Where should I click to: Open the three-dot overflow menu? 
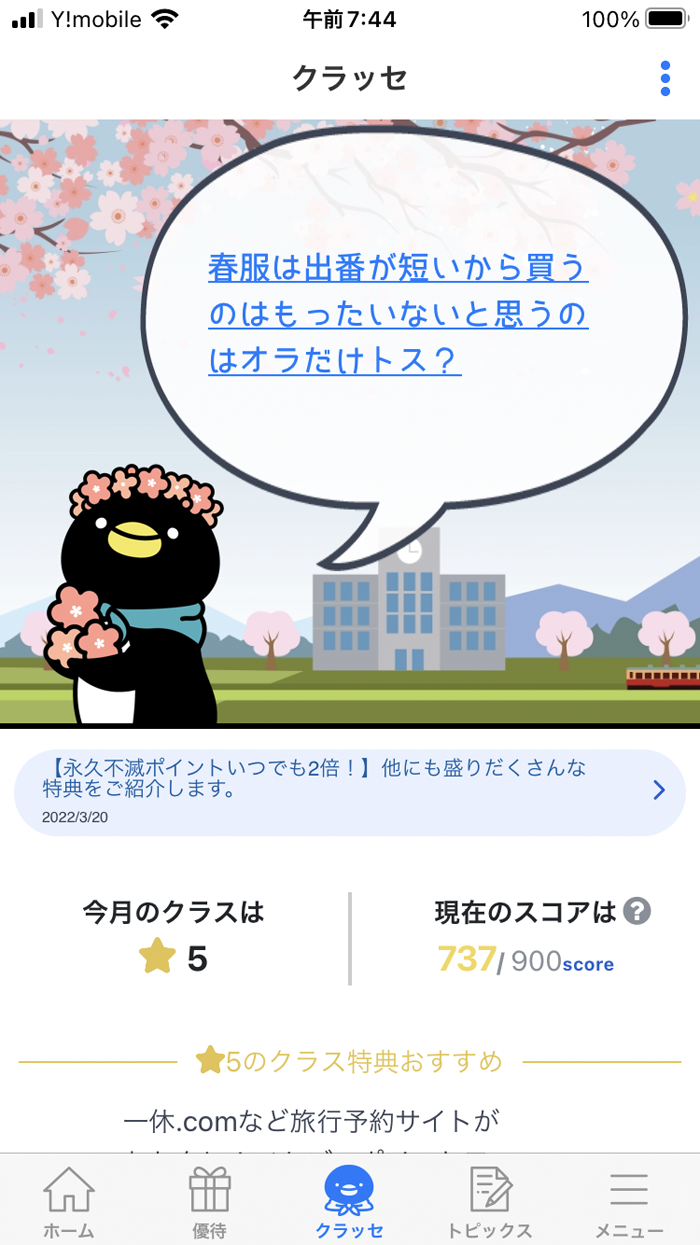pyautogui.click(x=665, y=79)
